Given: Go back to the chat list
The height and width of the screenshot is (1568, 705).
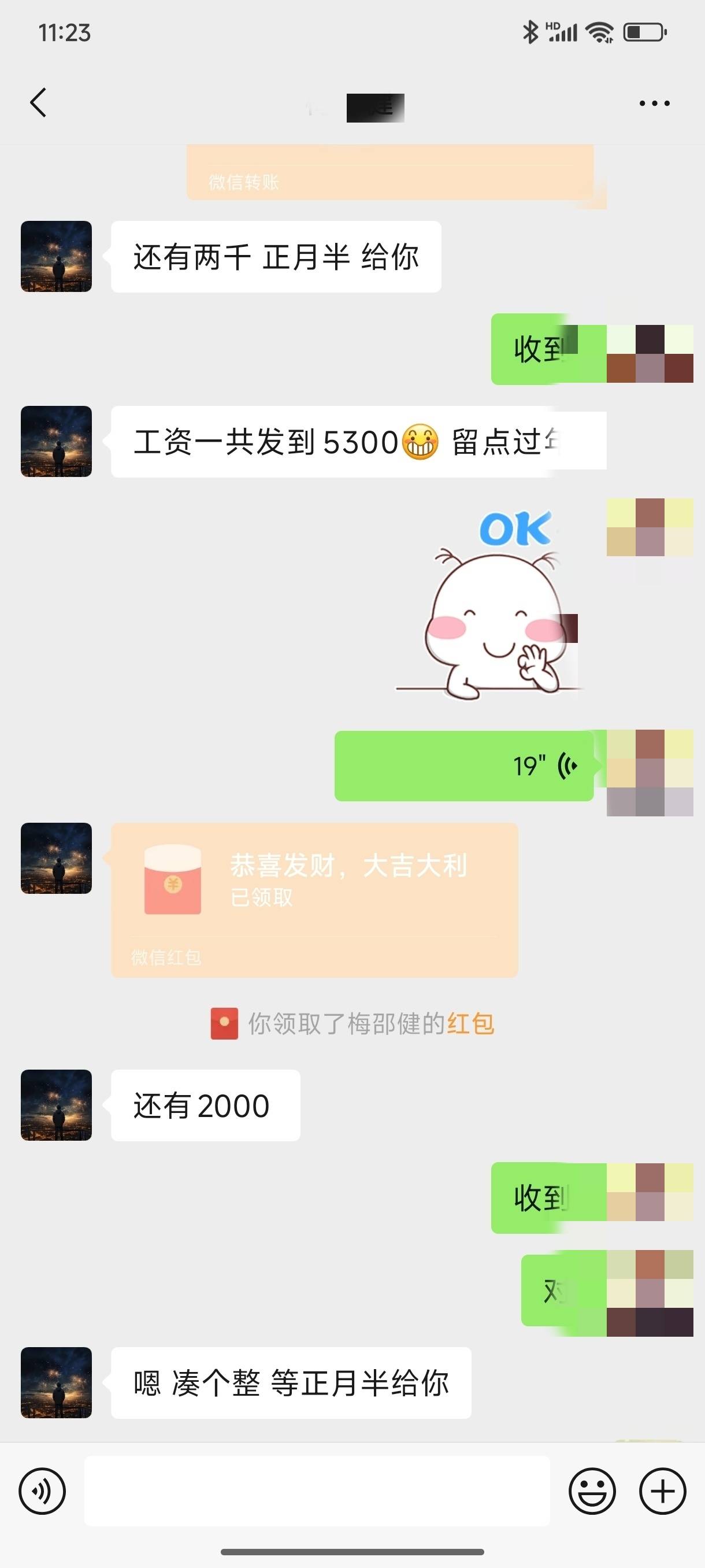Looking at the screenshot, I should pos(38,102).
